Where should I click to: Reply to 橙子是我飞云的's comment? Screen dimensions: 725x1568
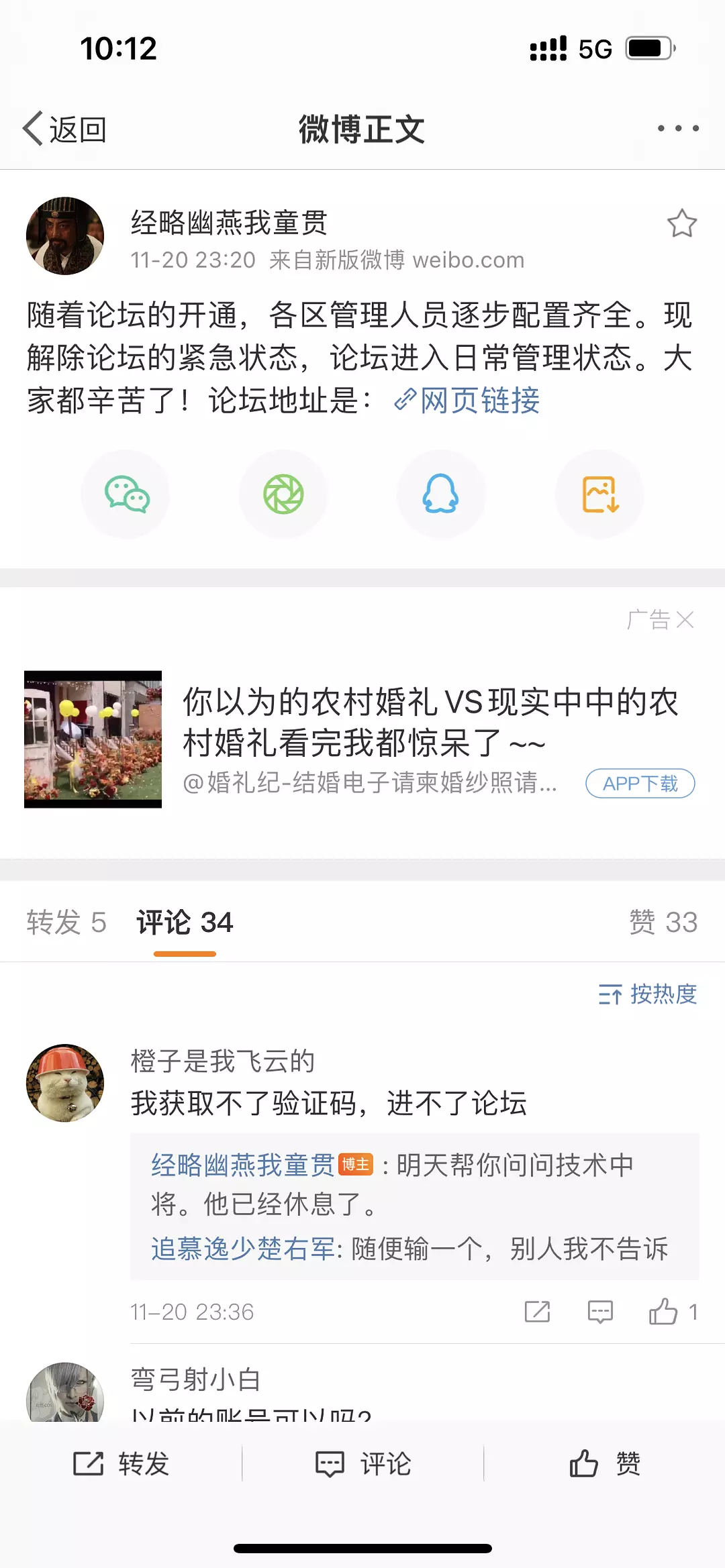600,1311
